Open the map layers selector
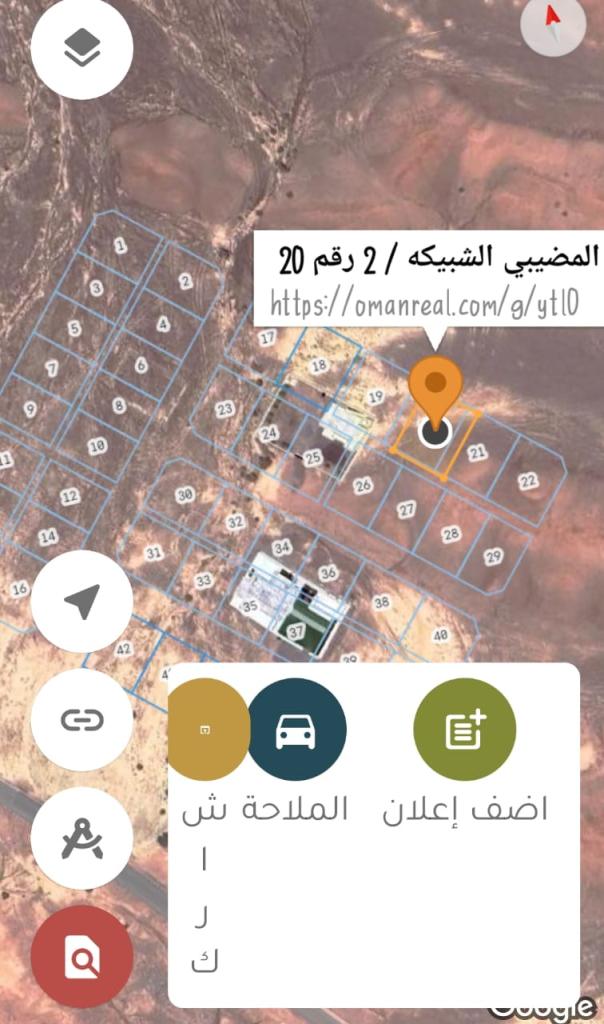Image resolution: width=604 pixels, height=1024 pixels. [x=82, y=48]
